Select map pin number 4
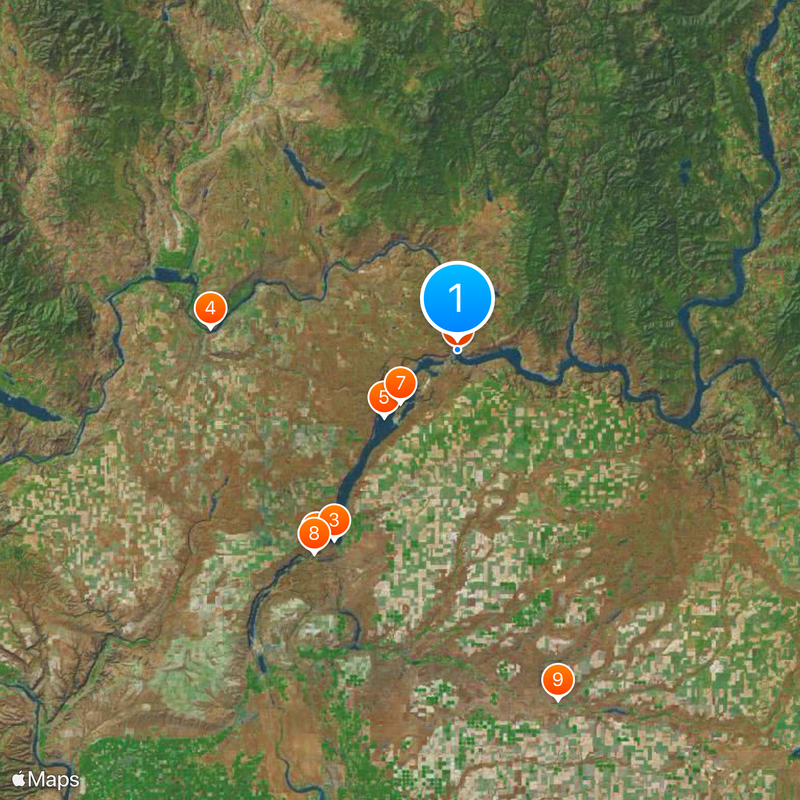Screen dimensions: 800x800 [x=210, y=309]
